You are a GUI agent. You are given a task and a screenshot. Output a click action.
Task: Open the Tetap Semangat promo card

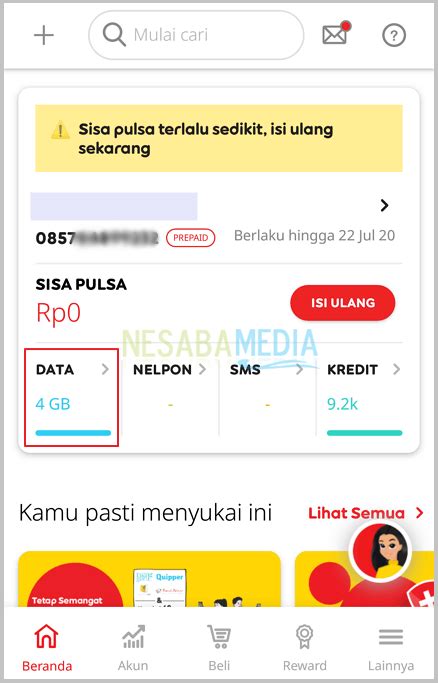[149, 579]
